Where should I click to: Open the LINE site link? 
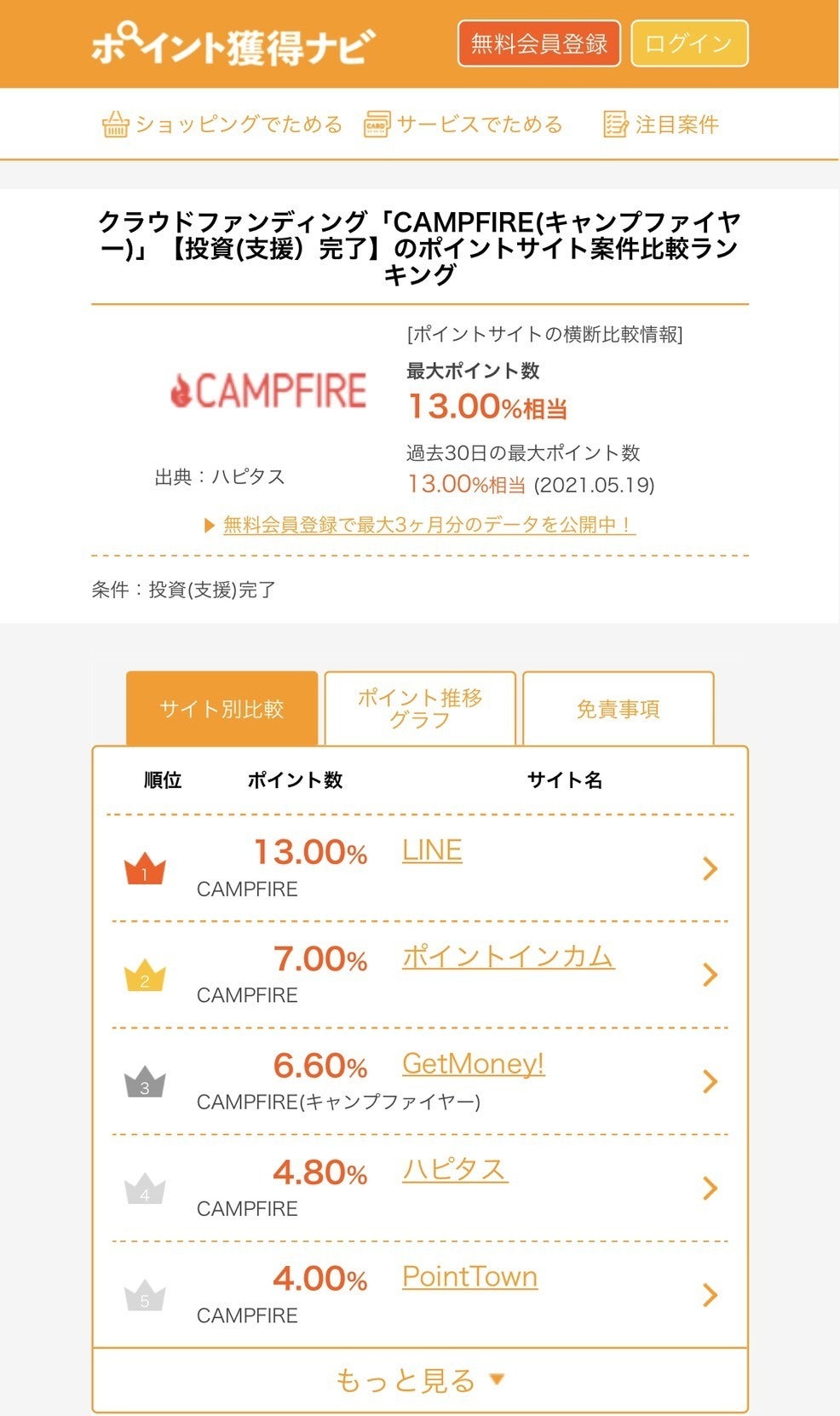click(x=432, y=850)
